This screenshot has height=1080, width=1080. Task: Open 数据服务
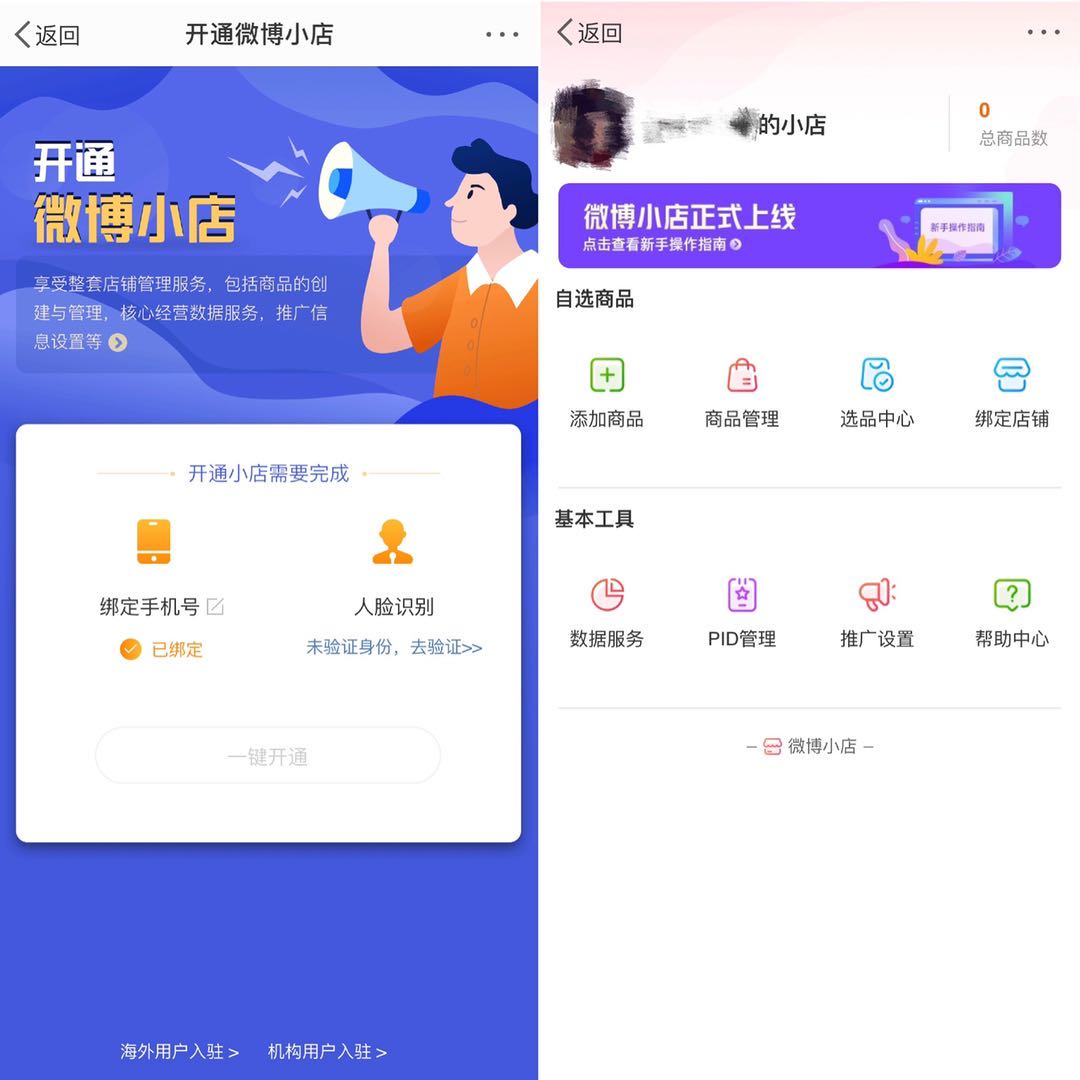(x=606, y=612)
